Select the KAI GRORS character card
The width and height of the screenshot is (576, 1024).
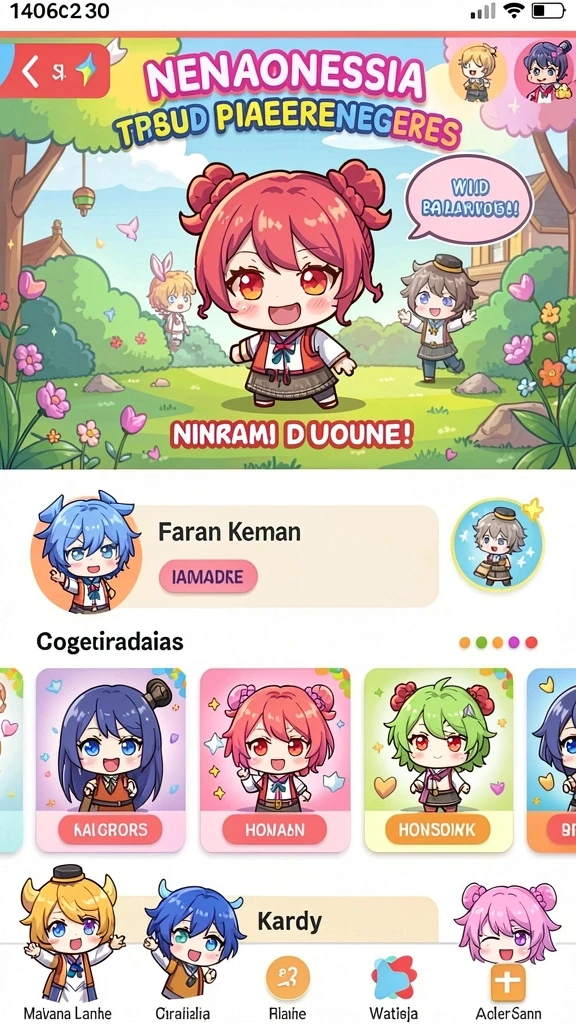point(110,760)
